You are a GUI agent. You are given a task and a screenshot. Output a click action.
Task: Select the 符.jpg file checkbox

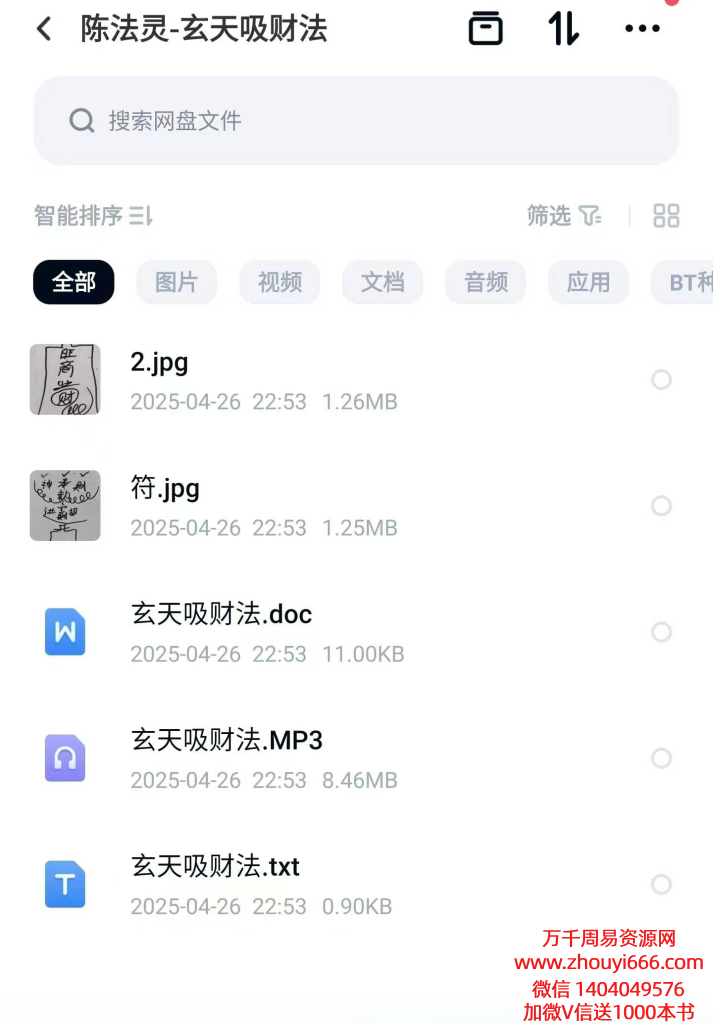coord(661,506)
